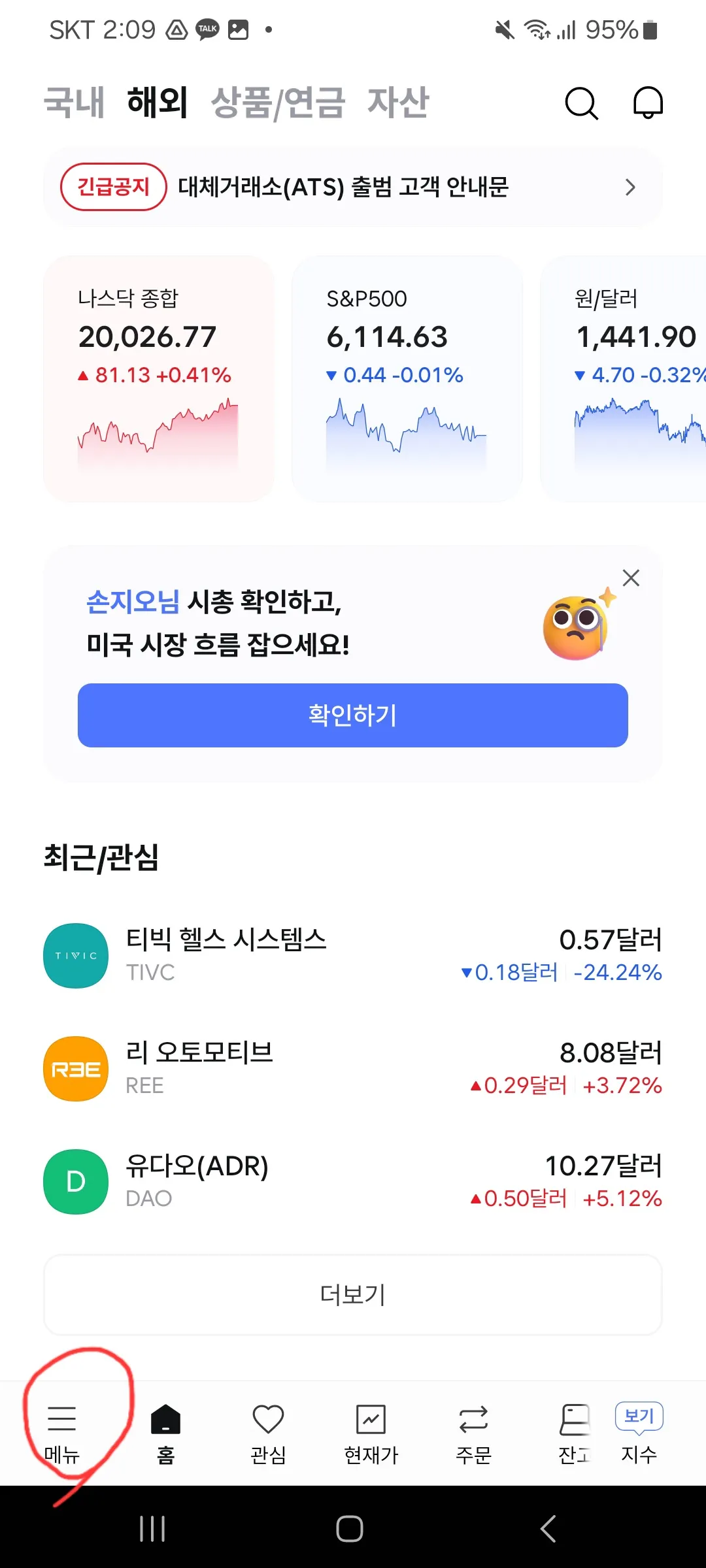Open the search icon
This screenshot has height=1568, width=706.
point(582,103)
